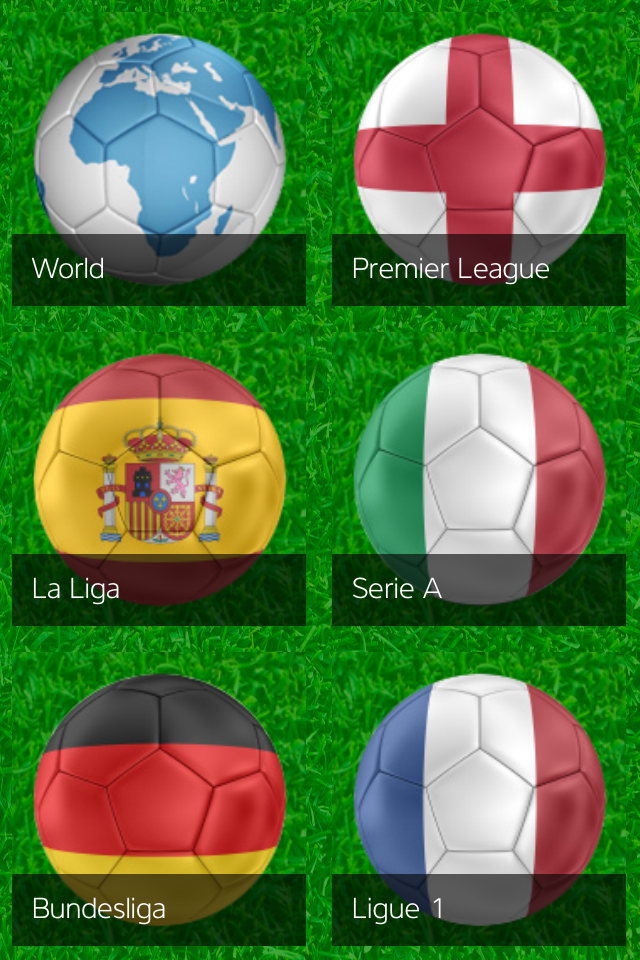Viewport: 640px width, 960px height.
Task: Go to the Bundesliga tile
Action: (x=160, y=800)
